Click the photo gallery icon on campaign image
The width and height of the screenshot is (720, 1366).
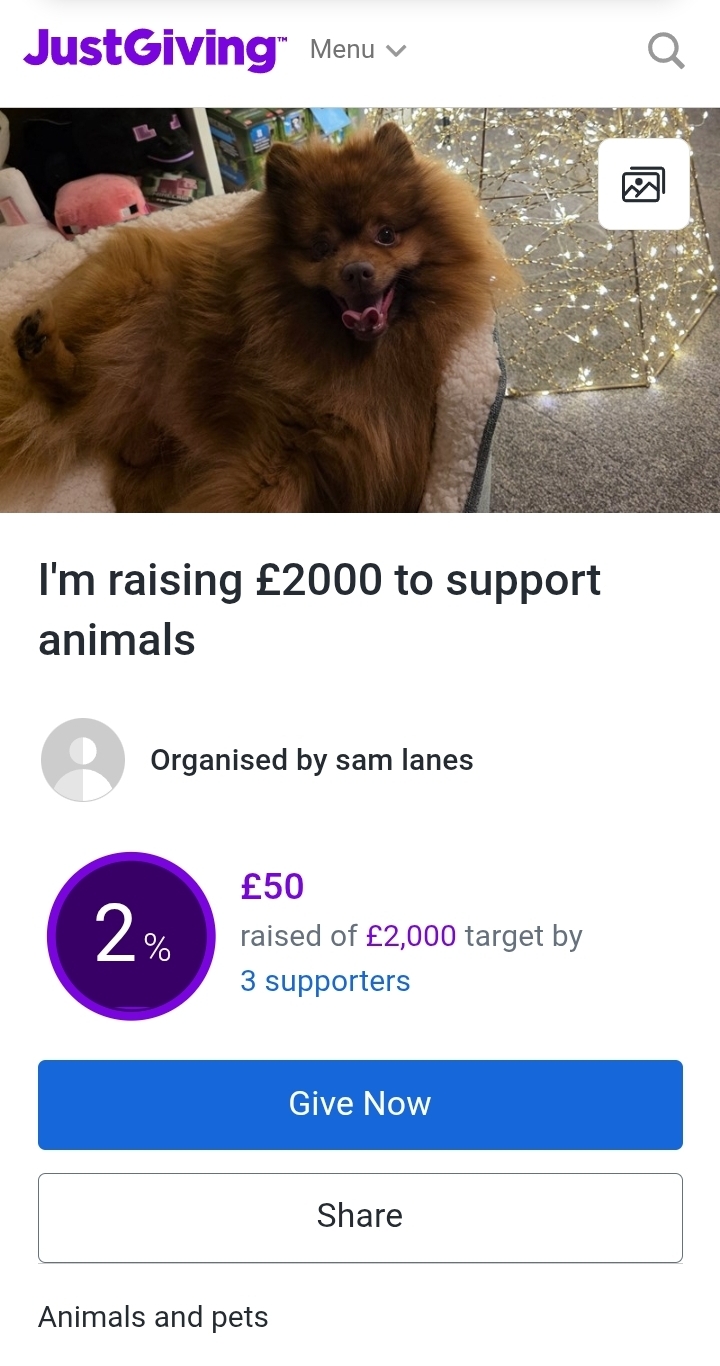644,184
